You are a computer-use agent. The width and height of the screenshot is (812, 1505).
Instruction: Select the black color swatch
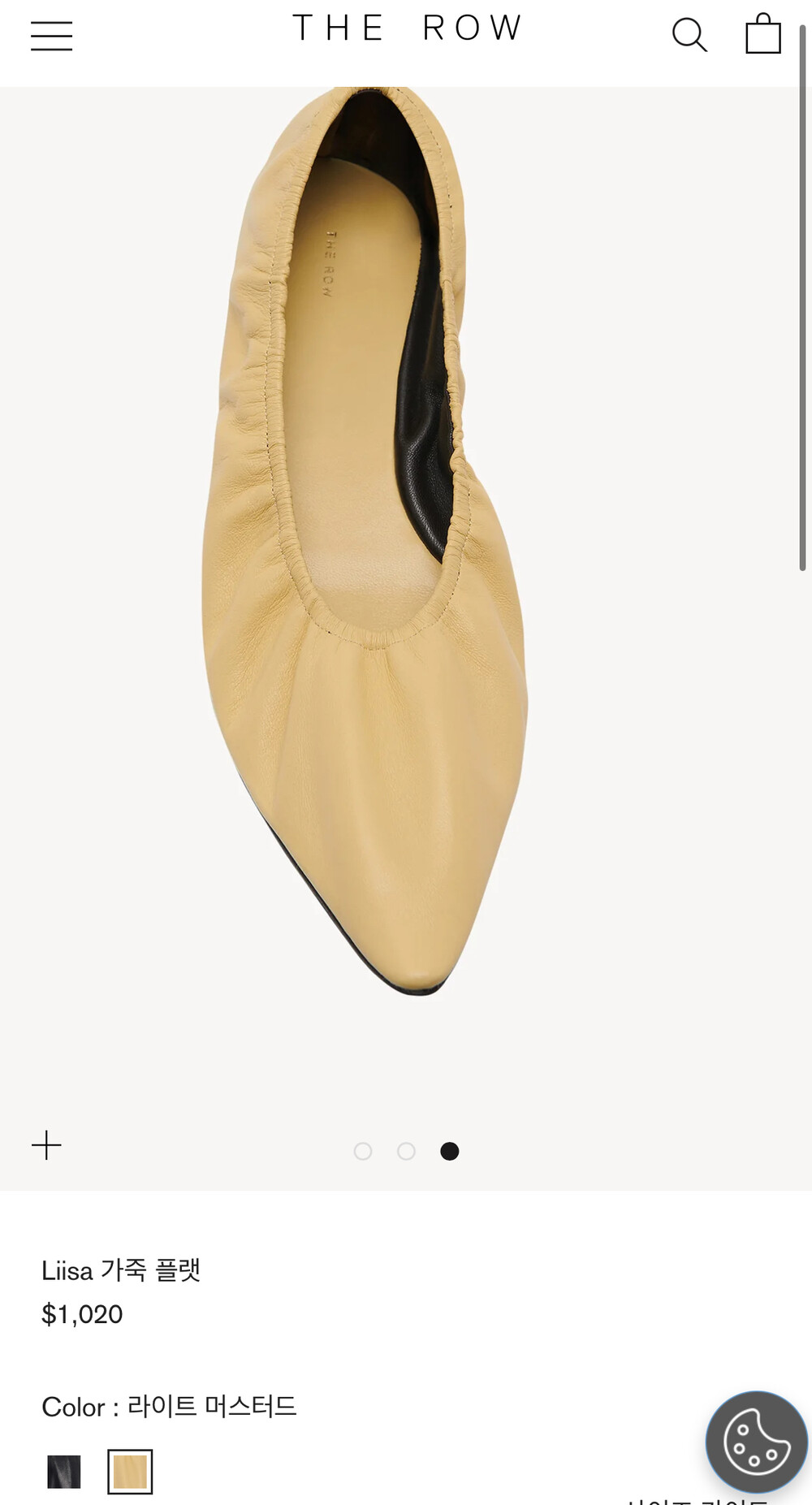click(64, 1471)
